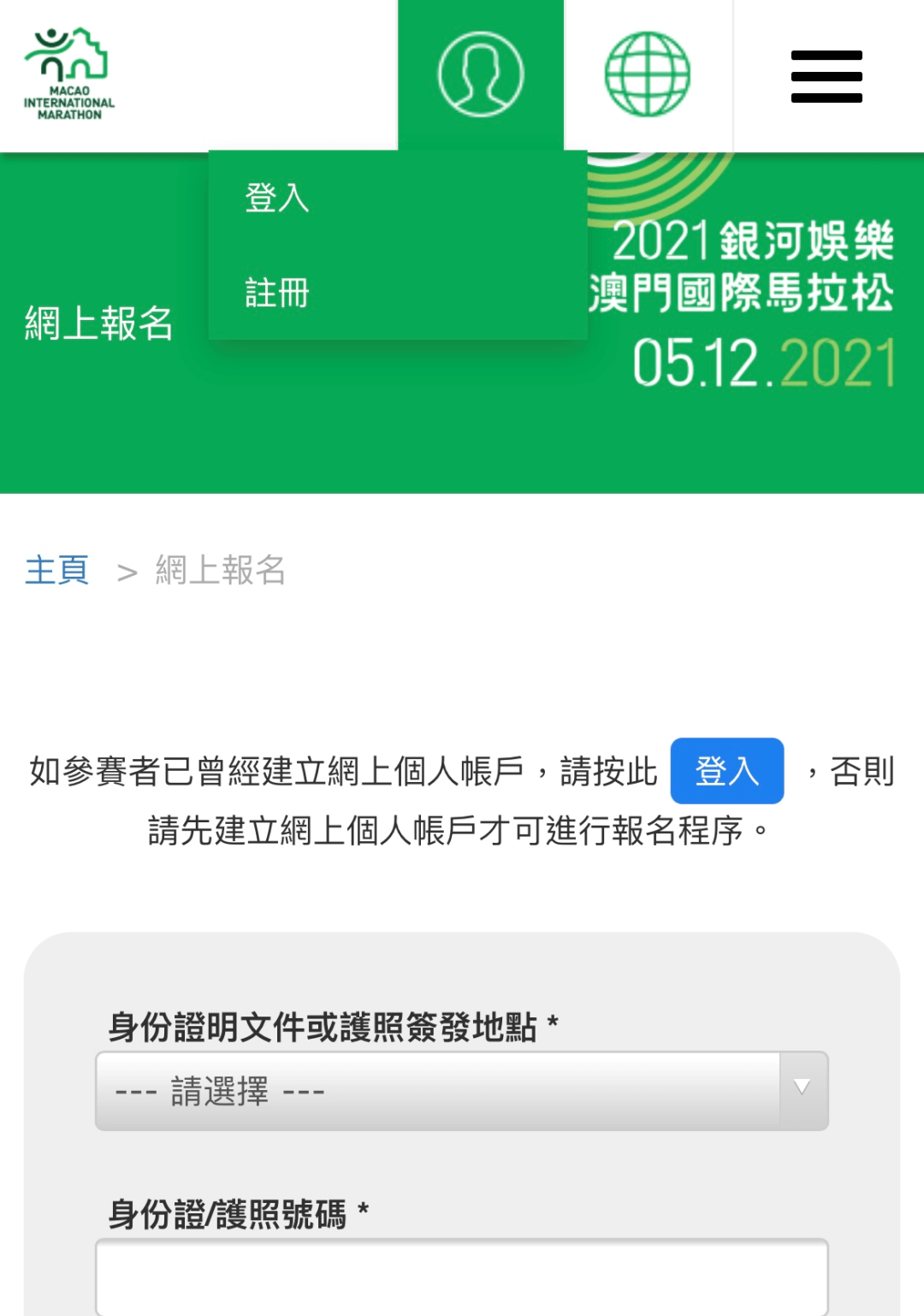The image size is (924, 1316).
Task: Select 註冊 in the account dropdown
Action: [277, 293]
